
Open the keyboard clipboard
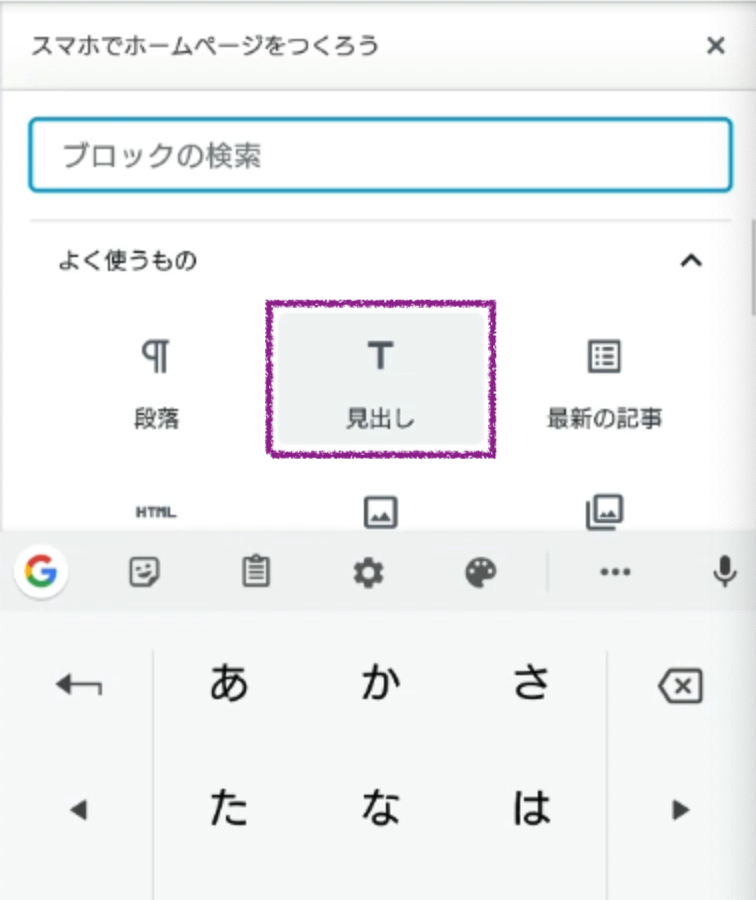tap(257, 572)
